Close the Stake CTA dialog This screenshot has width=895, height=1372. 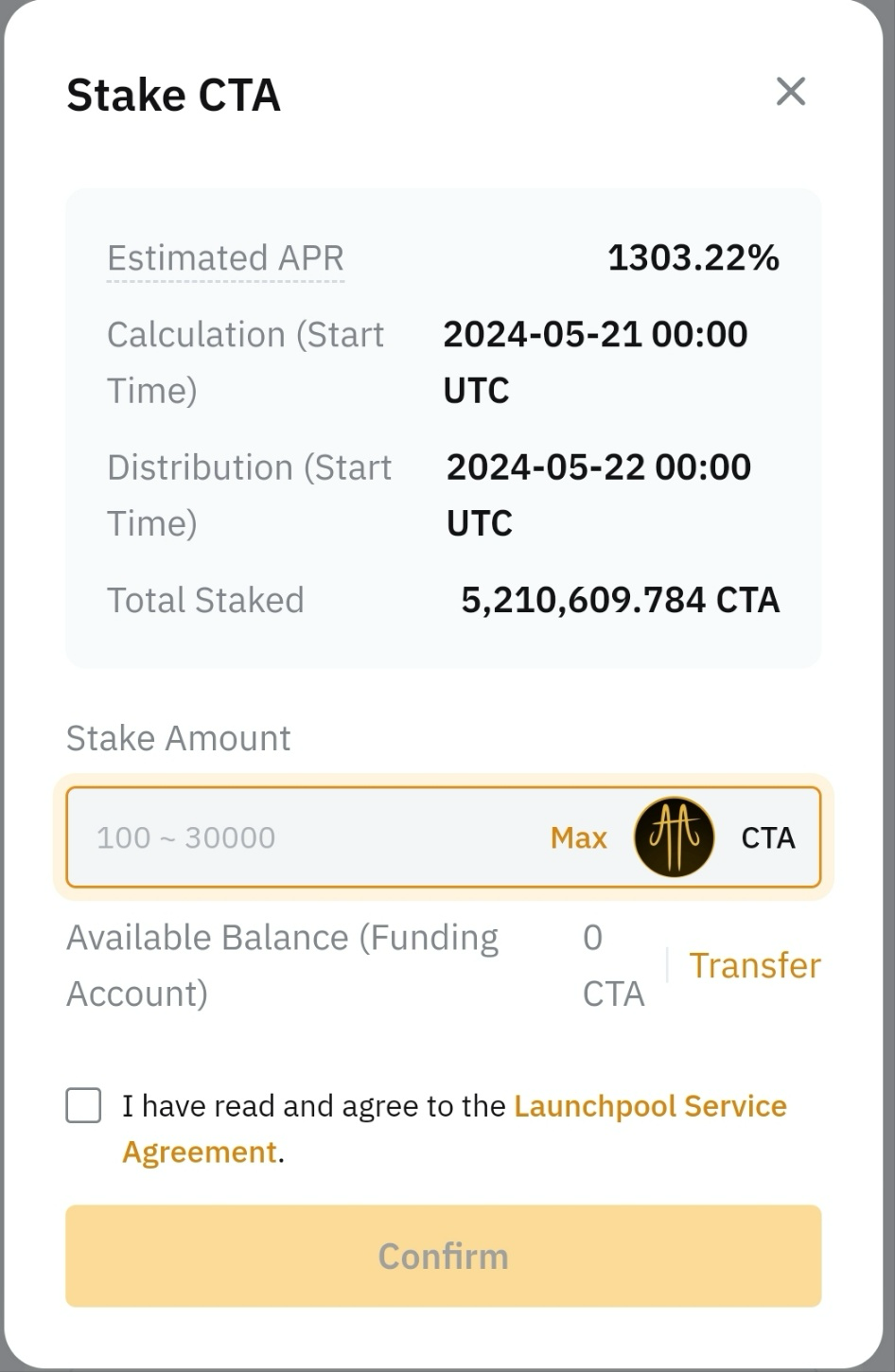coord(790,92)
